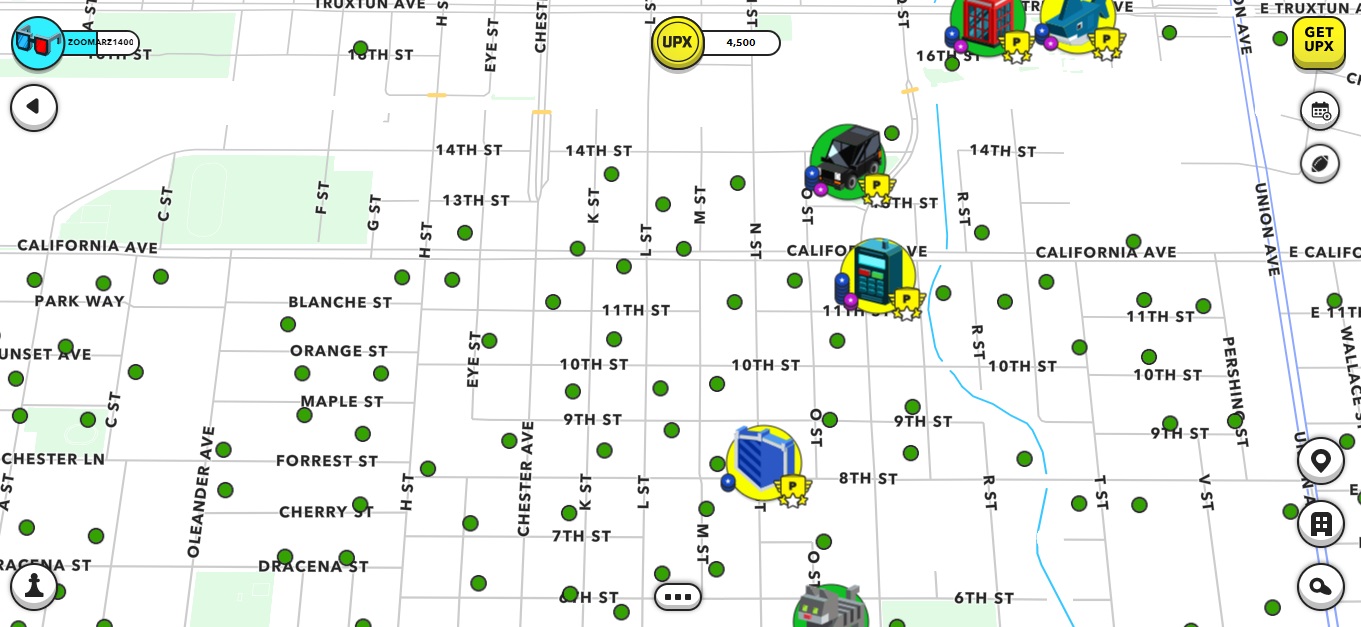Tap the chess pawn button

(x=34, y=586)
